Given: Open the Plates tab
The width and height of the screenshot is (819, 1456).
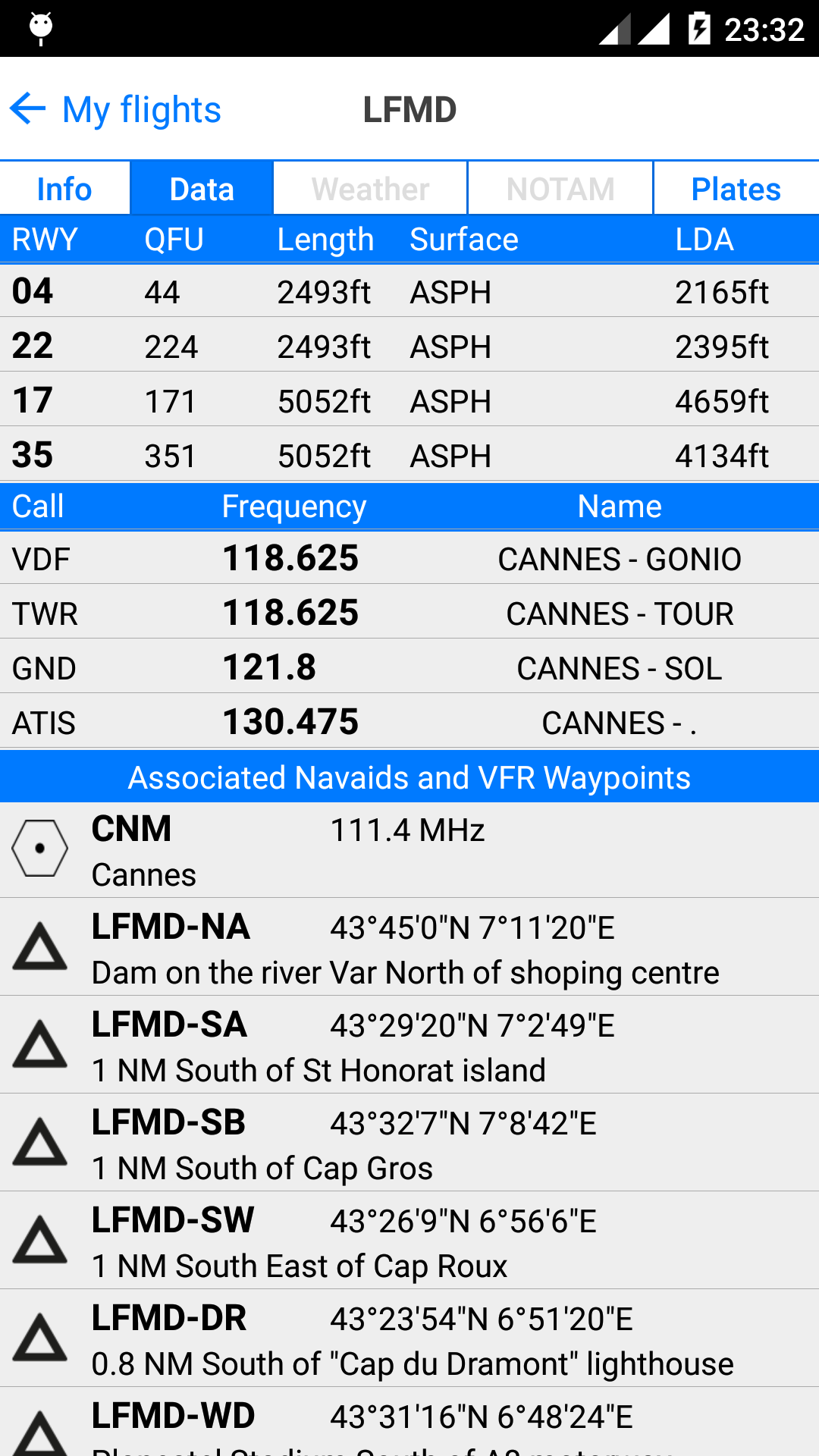Looking at the screenshot, I should [736, 189].
